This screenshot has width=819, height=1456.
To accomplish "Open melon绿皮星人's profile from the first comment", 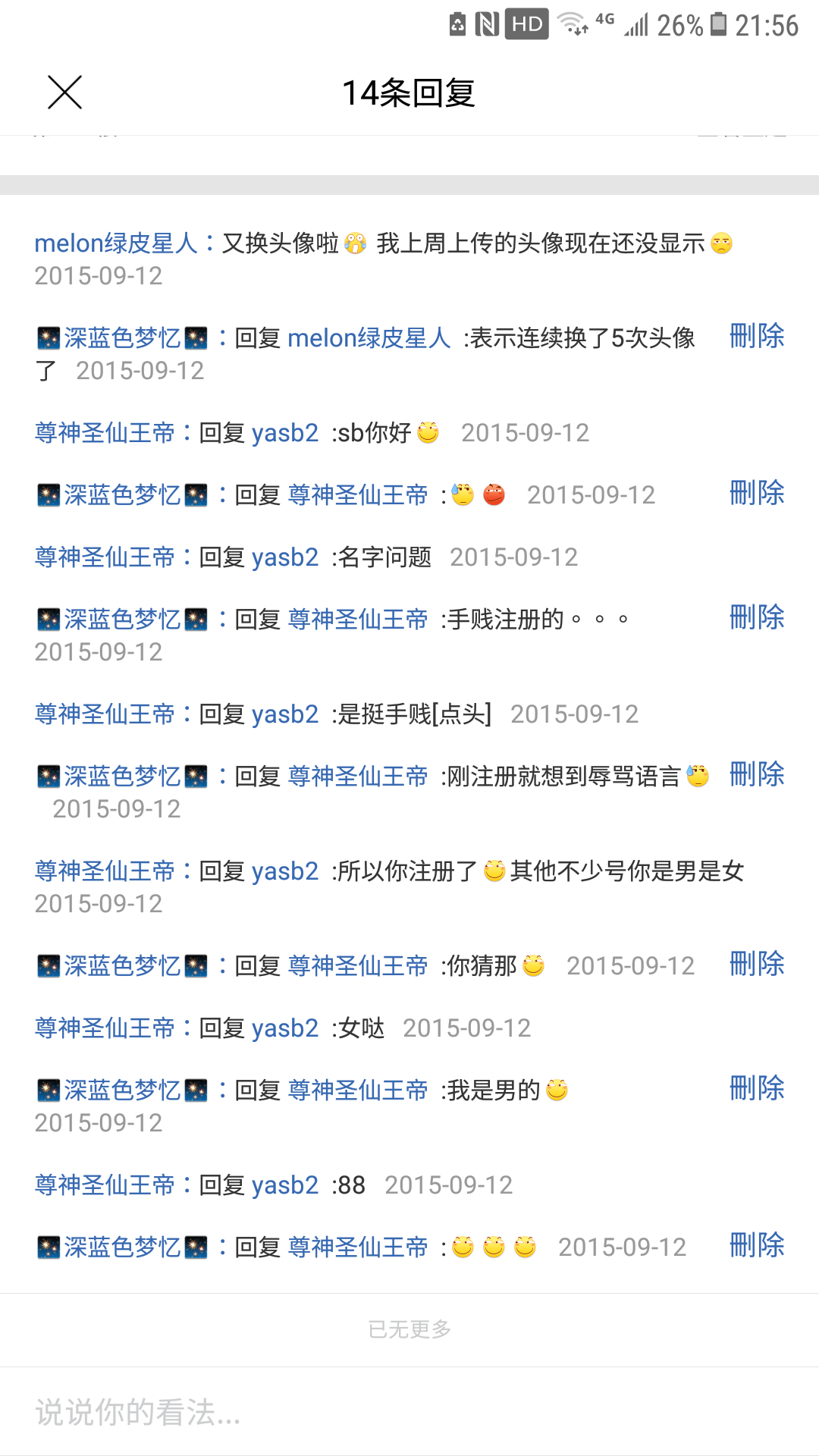I will tap(116, 243).
